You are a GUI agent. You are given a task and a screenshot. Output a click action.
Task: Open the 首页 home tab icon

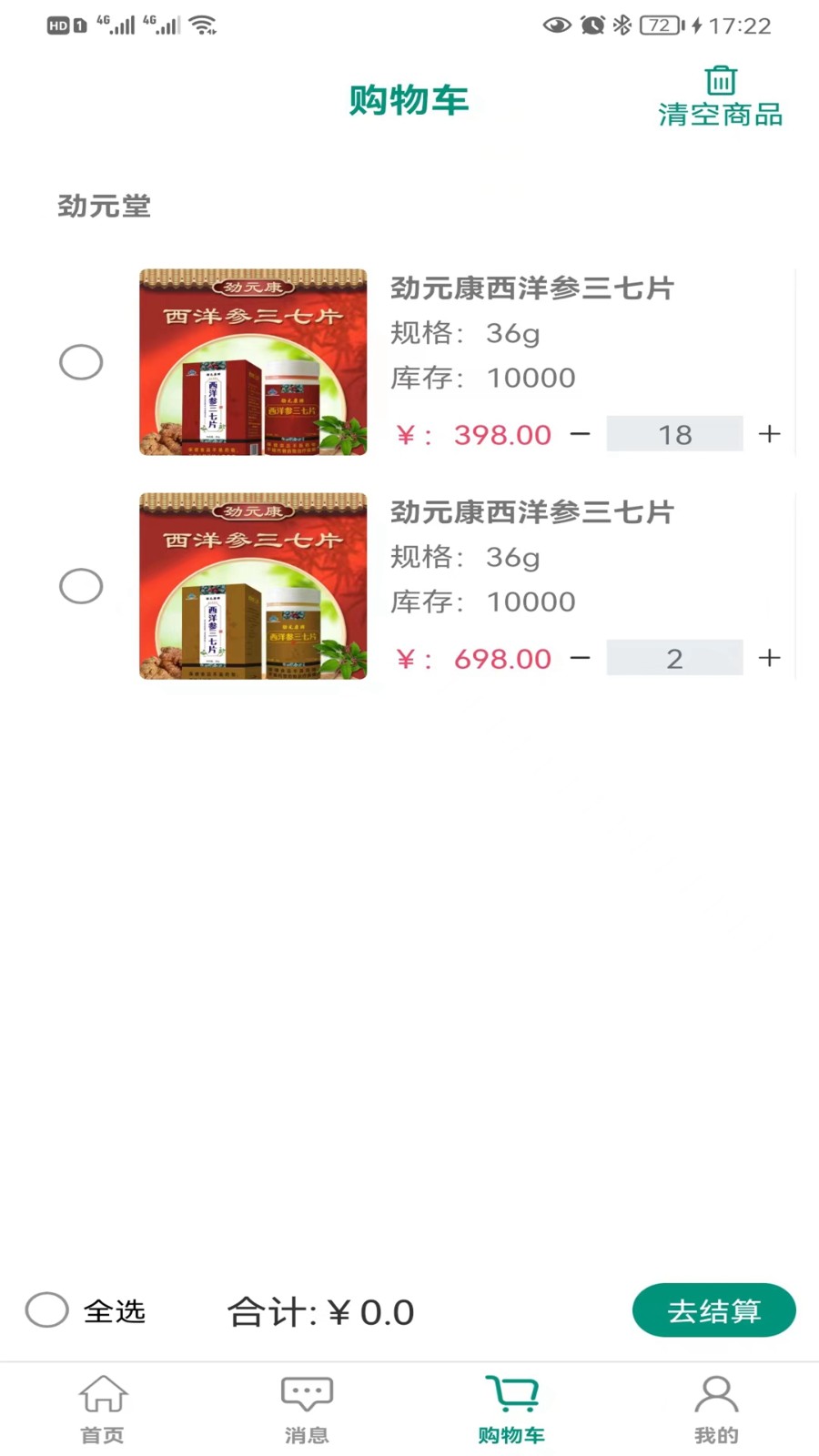tap(102, 1395)
